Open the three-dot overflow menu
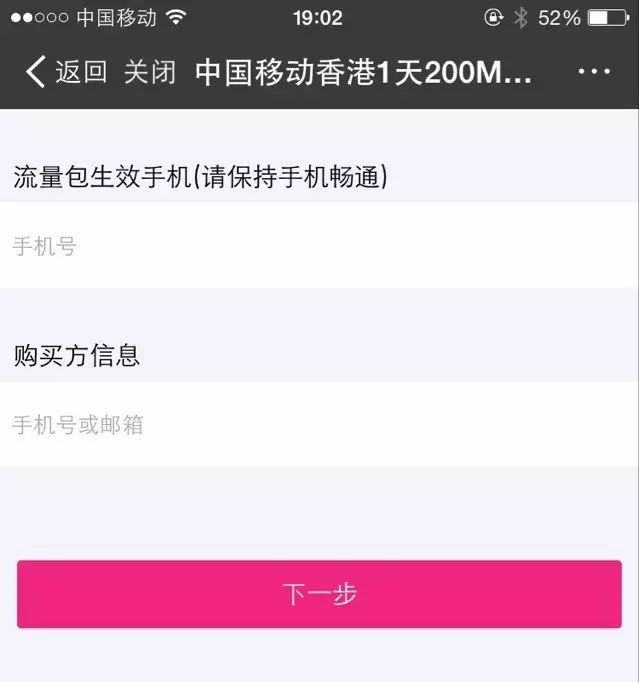The image size is (639, 682). point(594,72)
